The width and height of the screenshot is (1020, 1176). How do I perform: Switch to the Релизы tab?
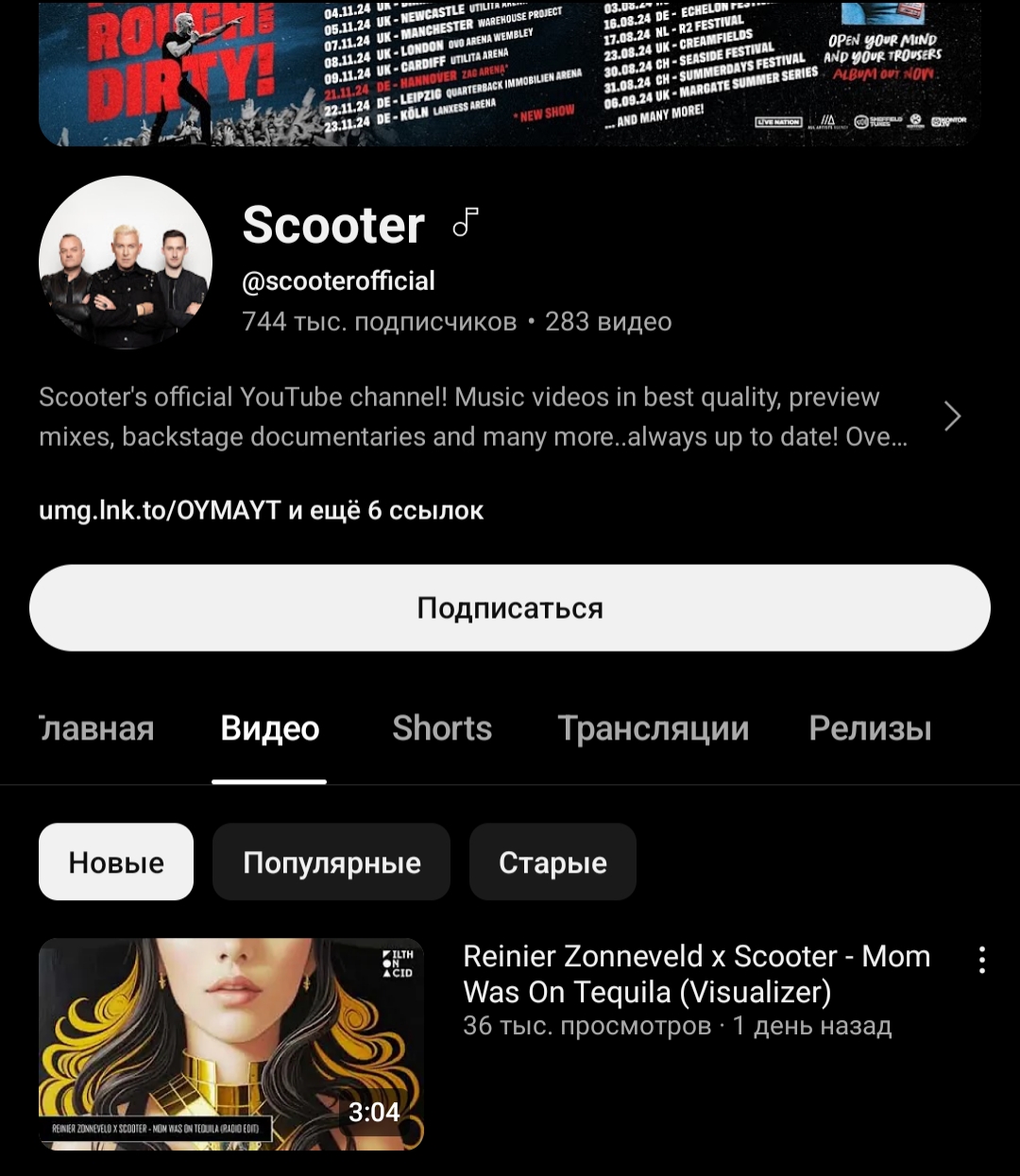coord(870,729)
